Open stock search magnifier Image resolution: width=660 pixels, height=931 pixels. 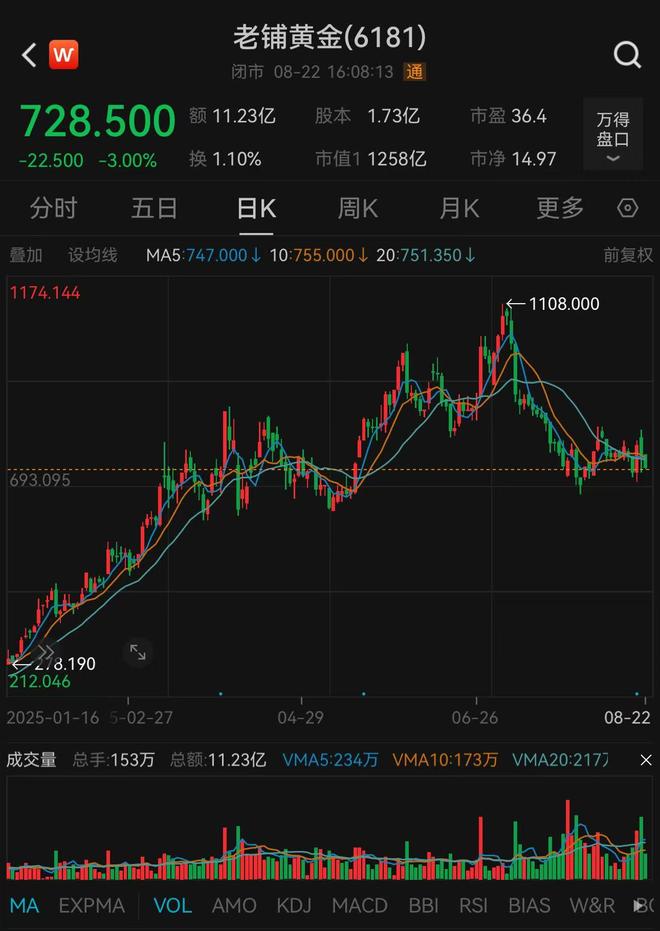click(x=627, y=55)
